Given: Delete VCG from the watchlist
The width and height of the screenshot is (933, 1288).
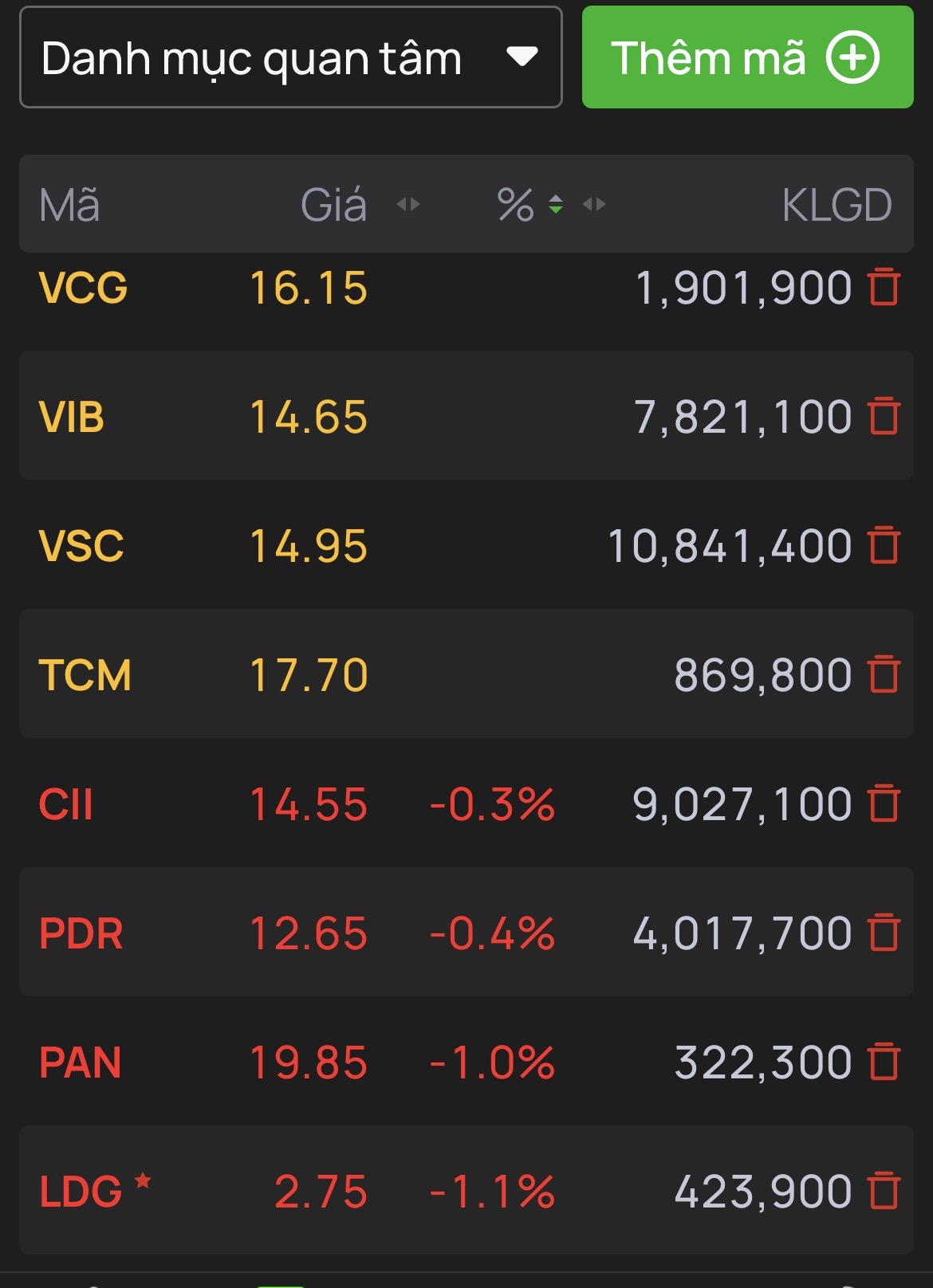Looking at the screenshot, I should [884, 287].
